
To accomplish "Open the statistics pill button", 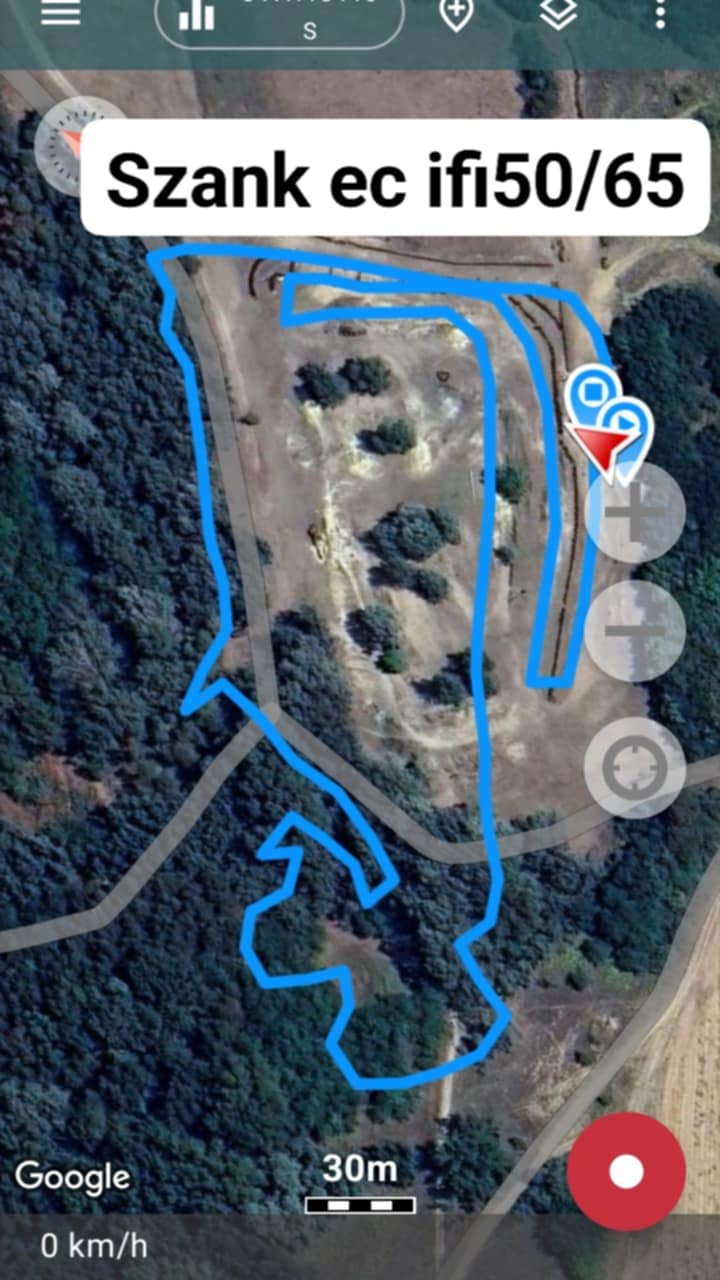I will coord(280,16).
